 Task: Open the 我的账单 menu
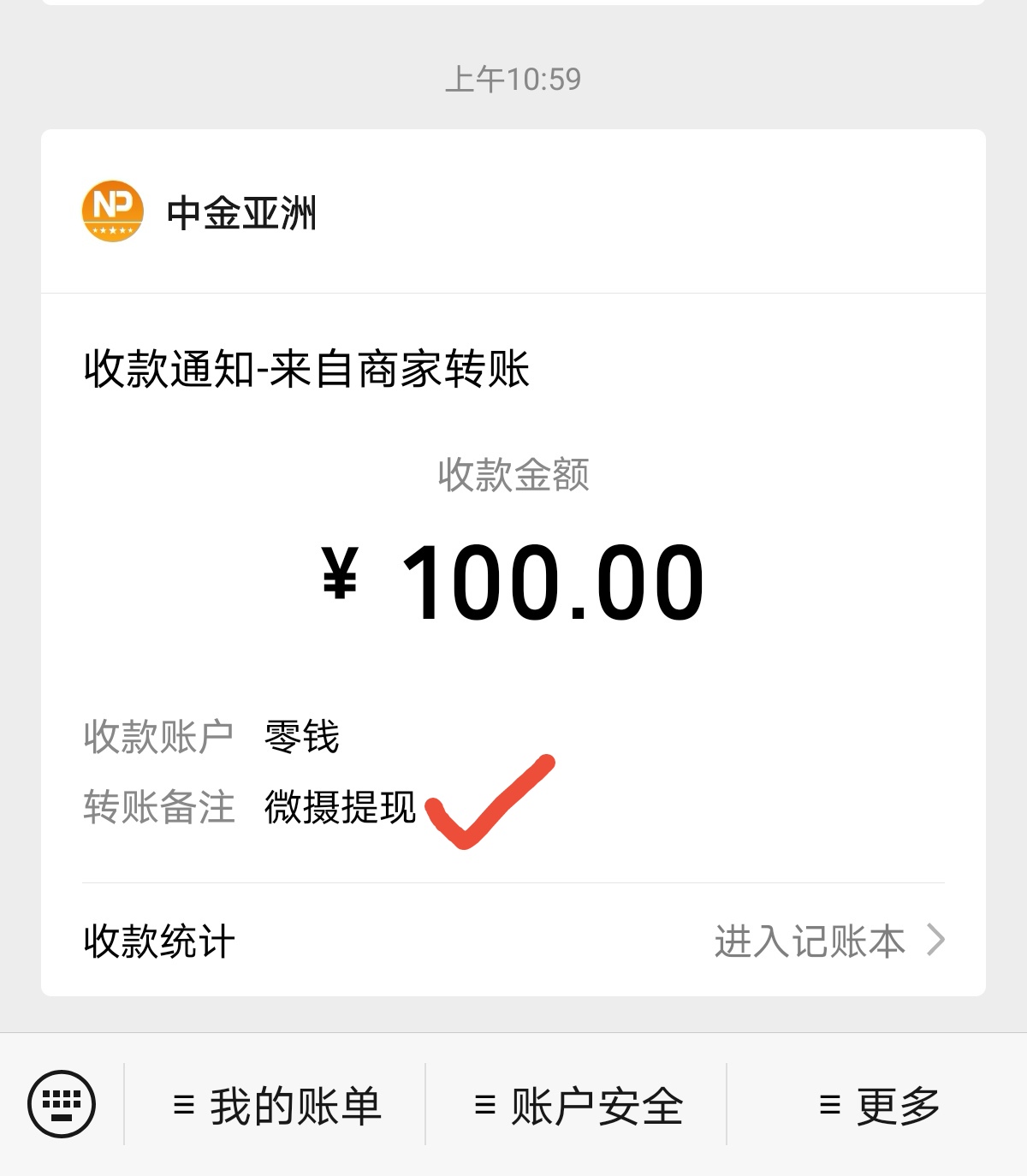(276, 1106)
